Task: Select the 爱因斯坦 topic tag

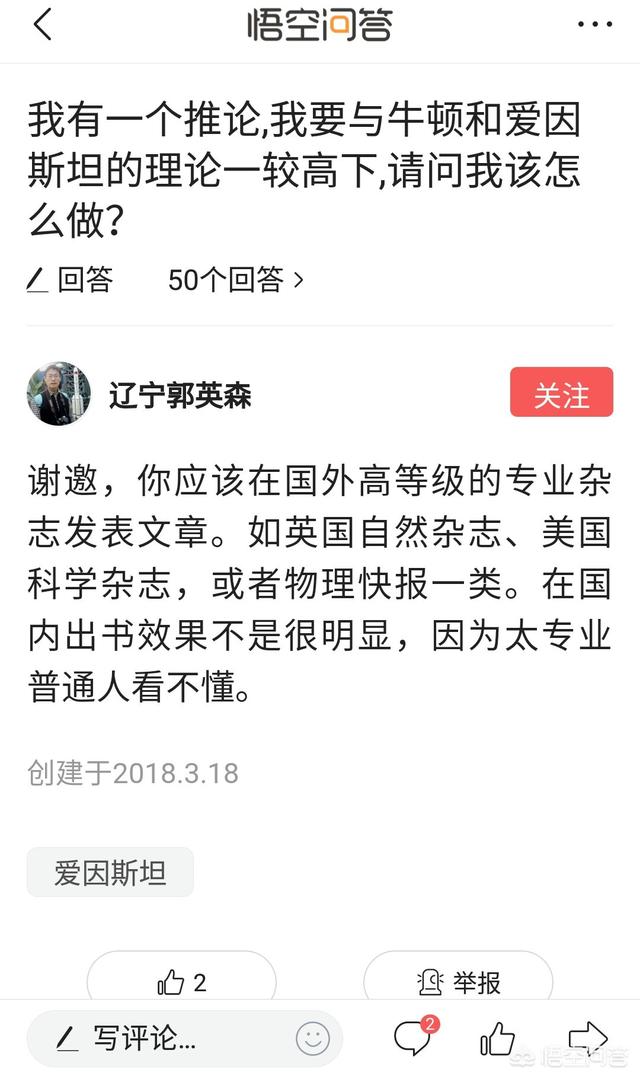Action: point(110,873)
